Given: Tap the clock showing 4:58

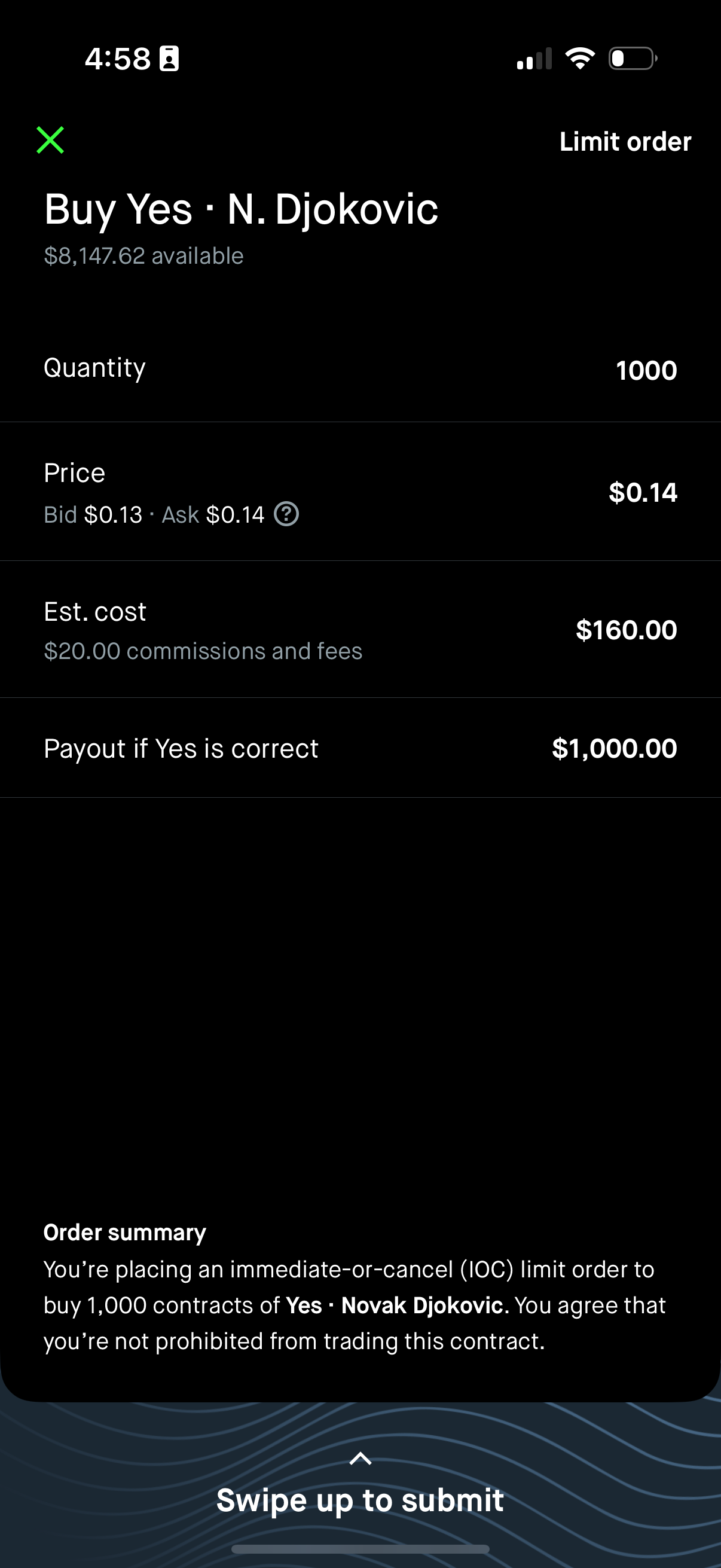Looking at the screenshot, I should 119,58.
